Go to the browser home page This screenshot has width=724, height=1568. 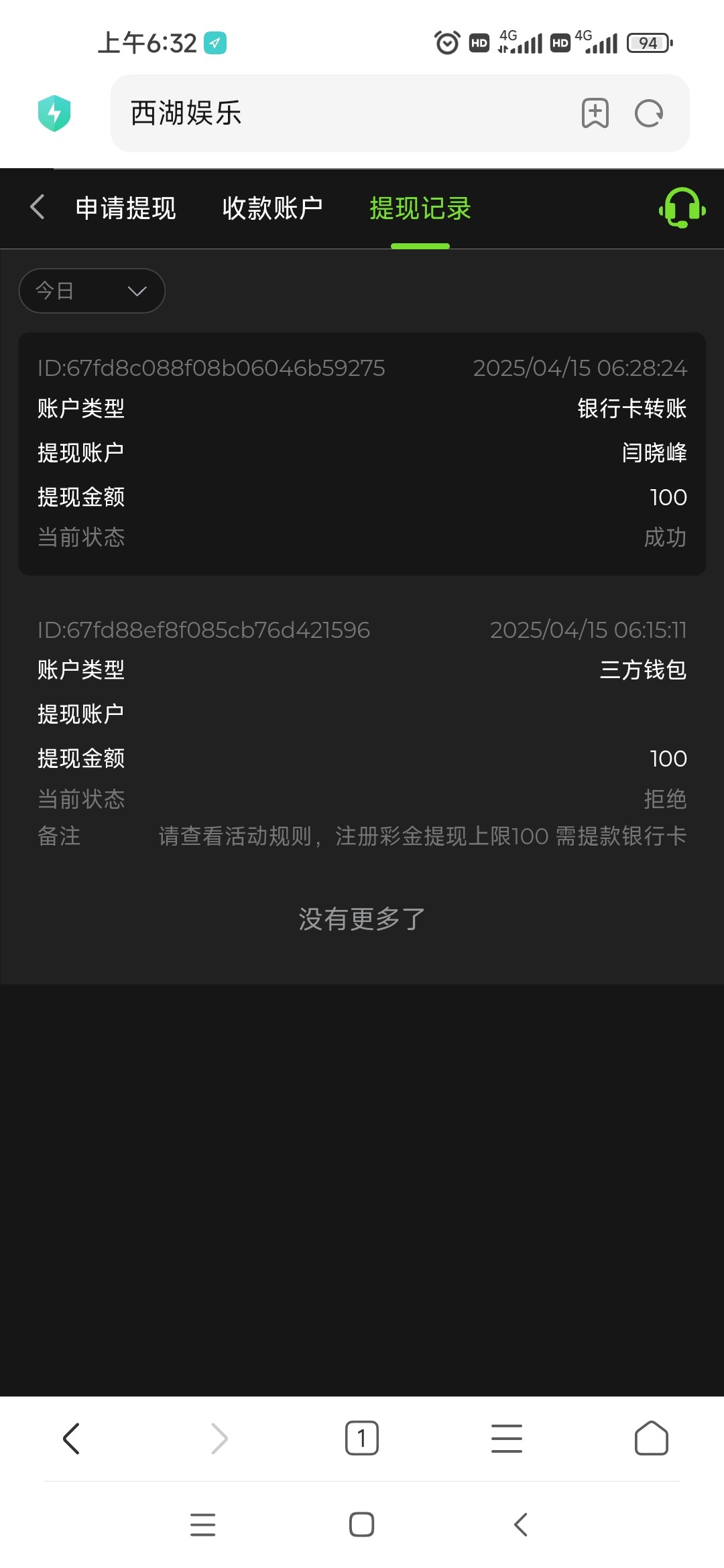(x=652, y=1438)
